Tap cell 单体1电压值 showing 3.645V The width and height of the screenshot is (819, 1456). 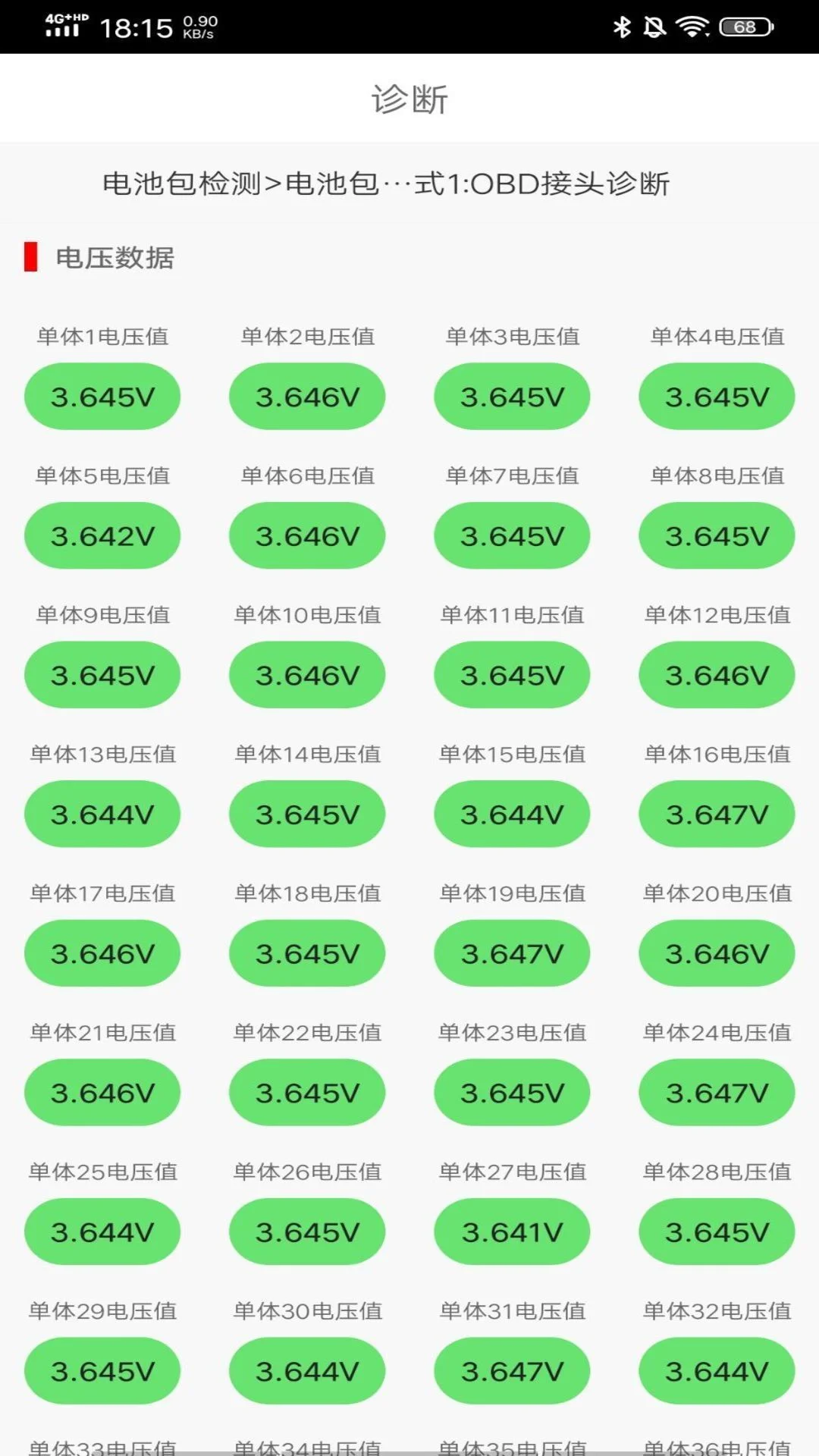pyautogui.click(x=102, y=396)
